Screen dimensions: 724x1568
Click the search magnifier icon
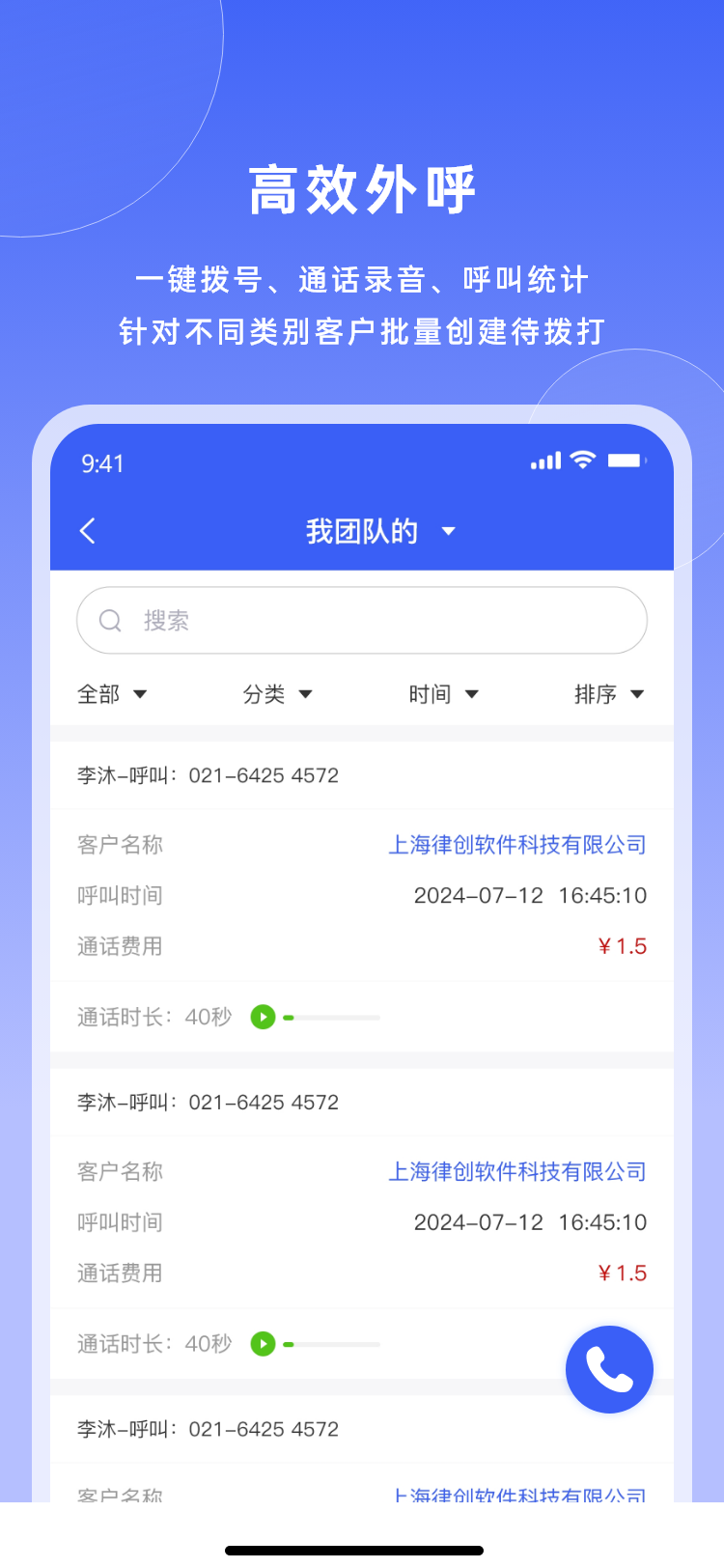click(x=110, y=620)
